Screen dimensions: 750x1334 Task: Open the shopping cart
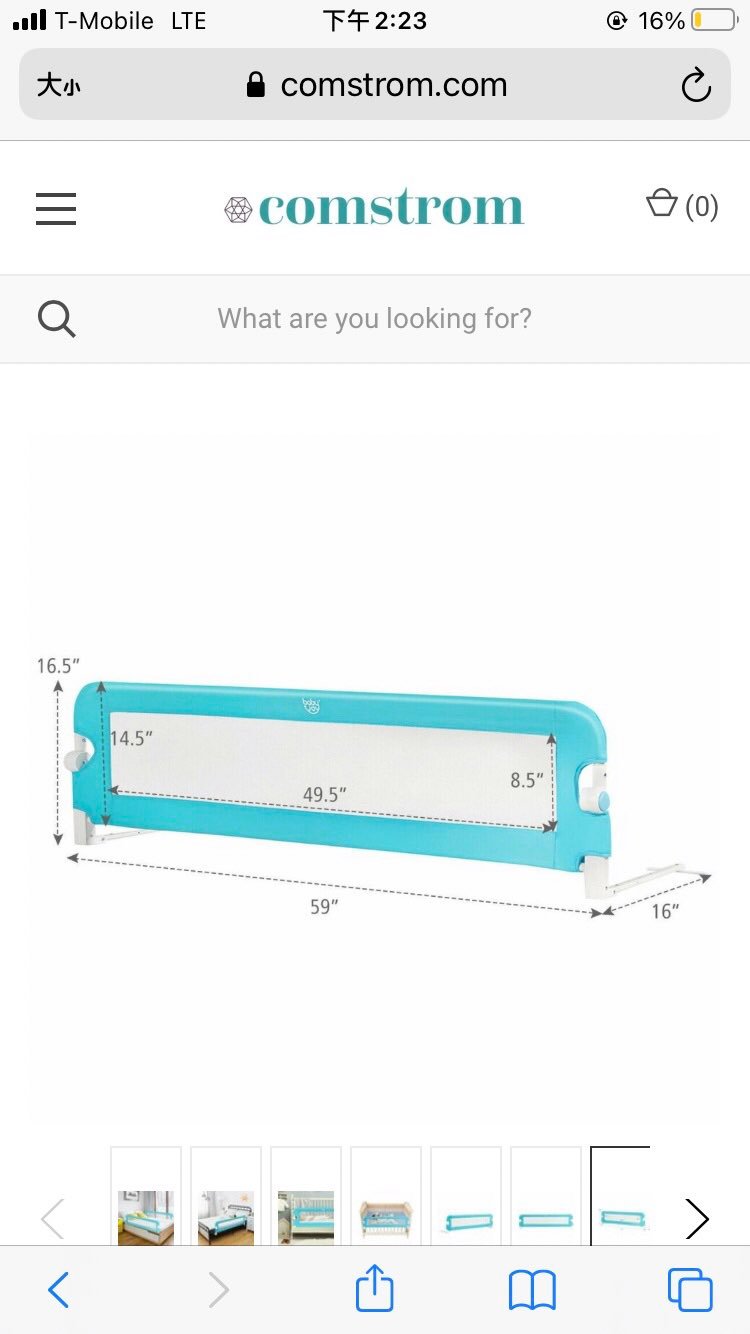click(682, 206)
